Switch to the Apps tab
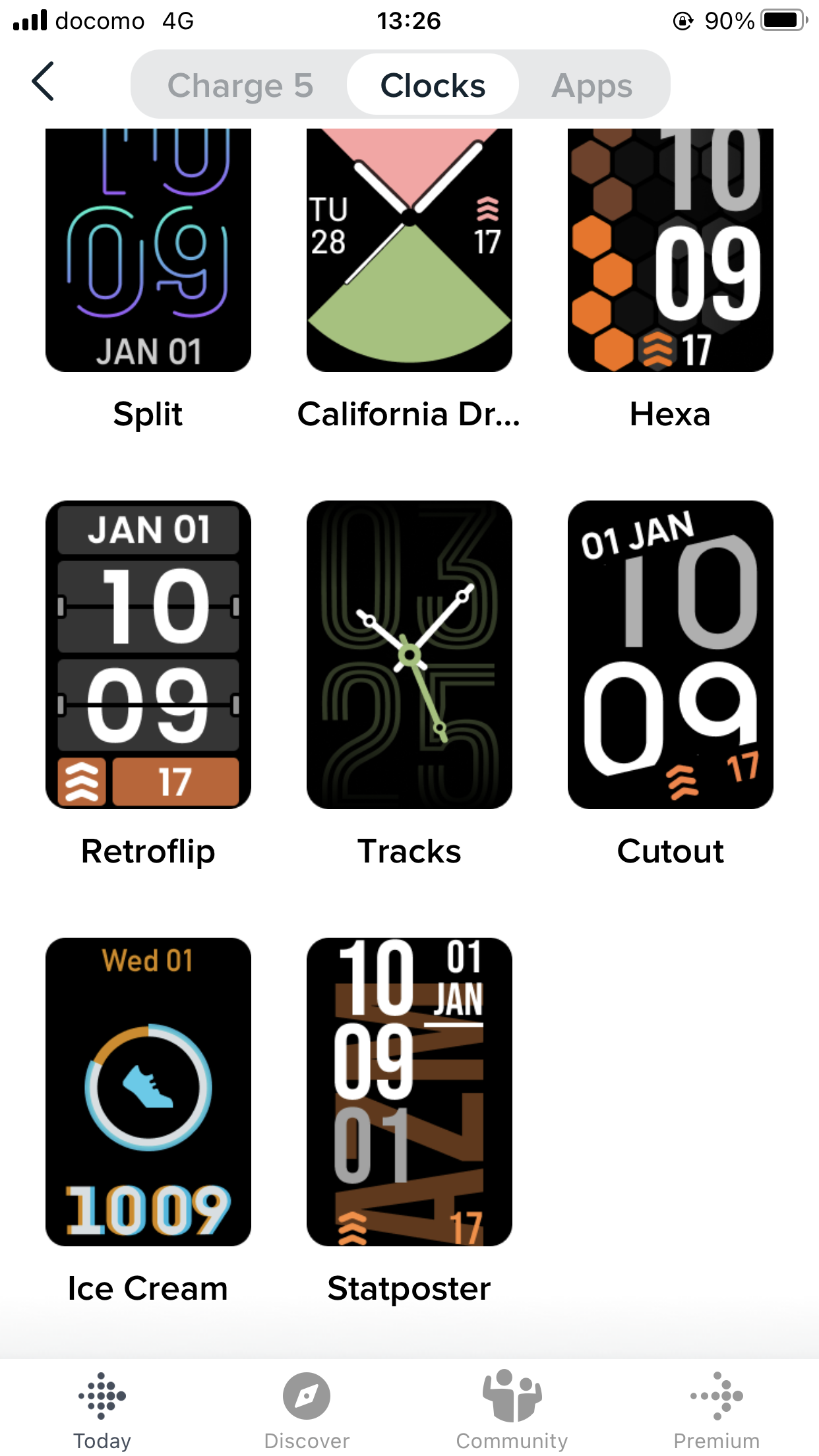 click(591, 86)
